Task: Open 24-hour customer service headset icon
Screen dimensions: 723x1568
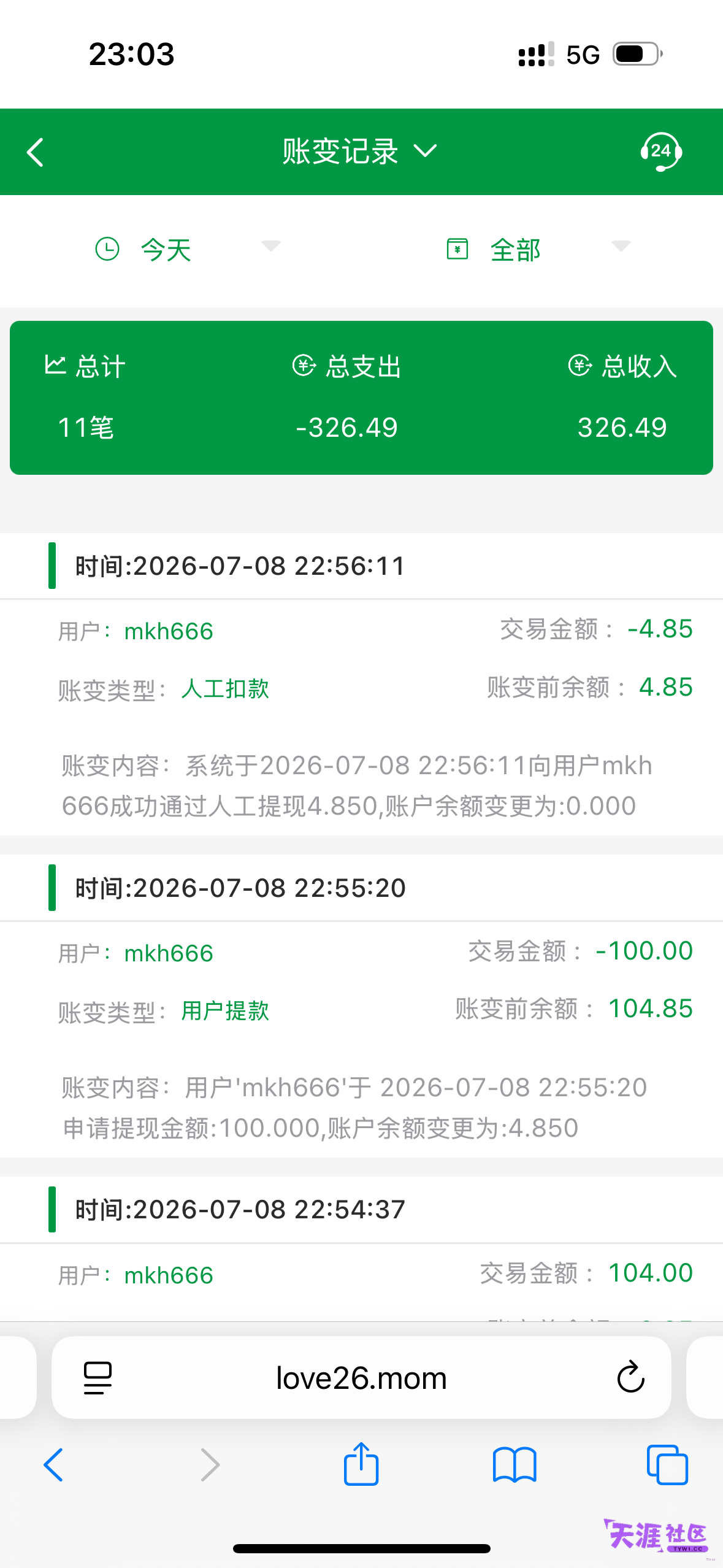Action: tap(661, 152)
